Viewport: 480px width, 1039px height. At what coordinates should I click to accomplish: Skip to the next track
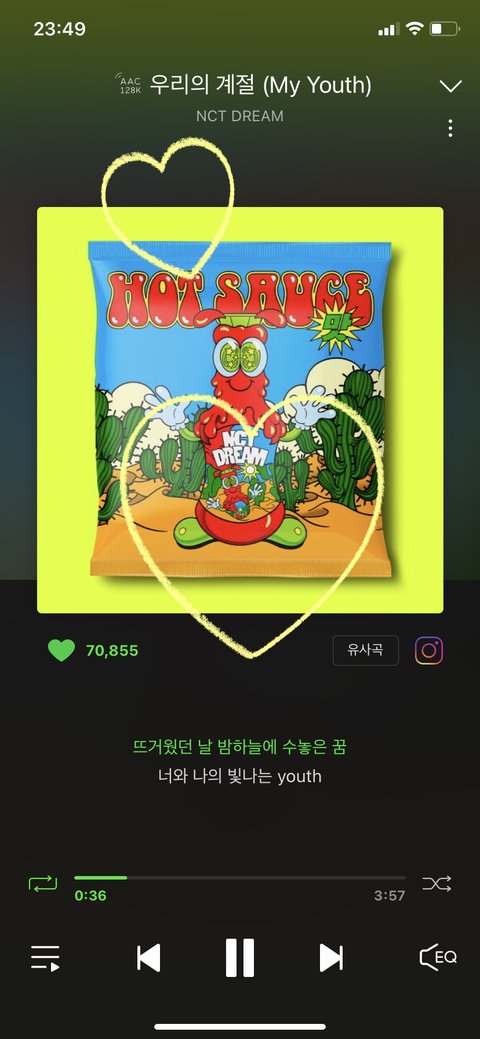click(x=331, y=958)
